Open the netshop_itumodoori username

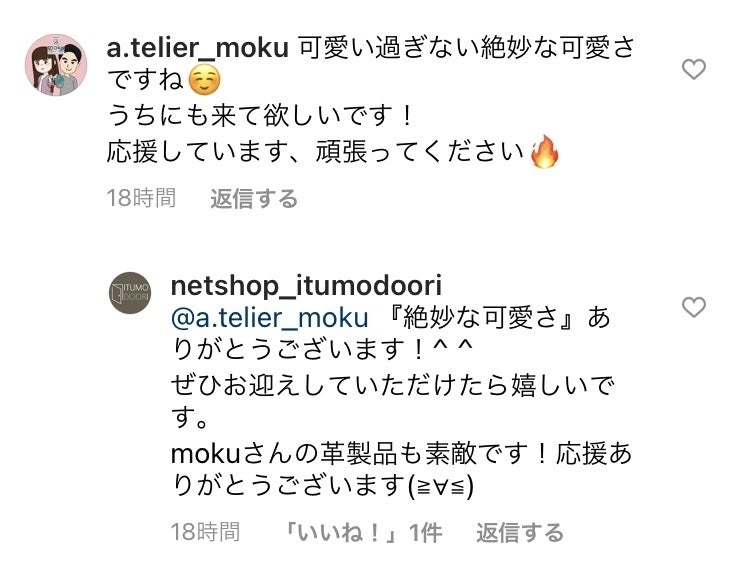pyautogui.click(x=306, y=284)
